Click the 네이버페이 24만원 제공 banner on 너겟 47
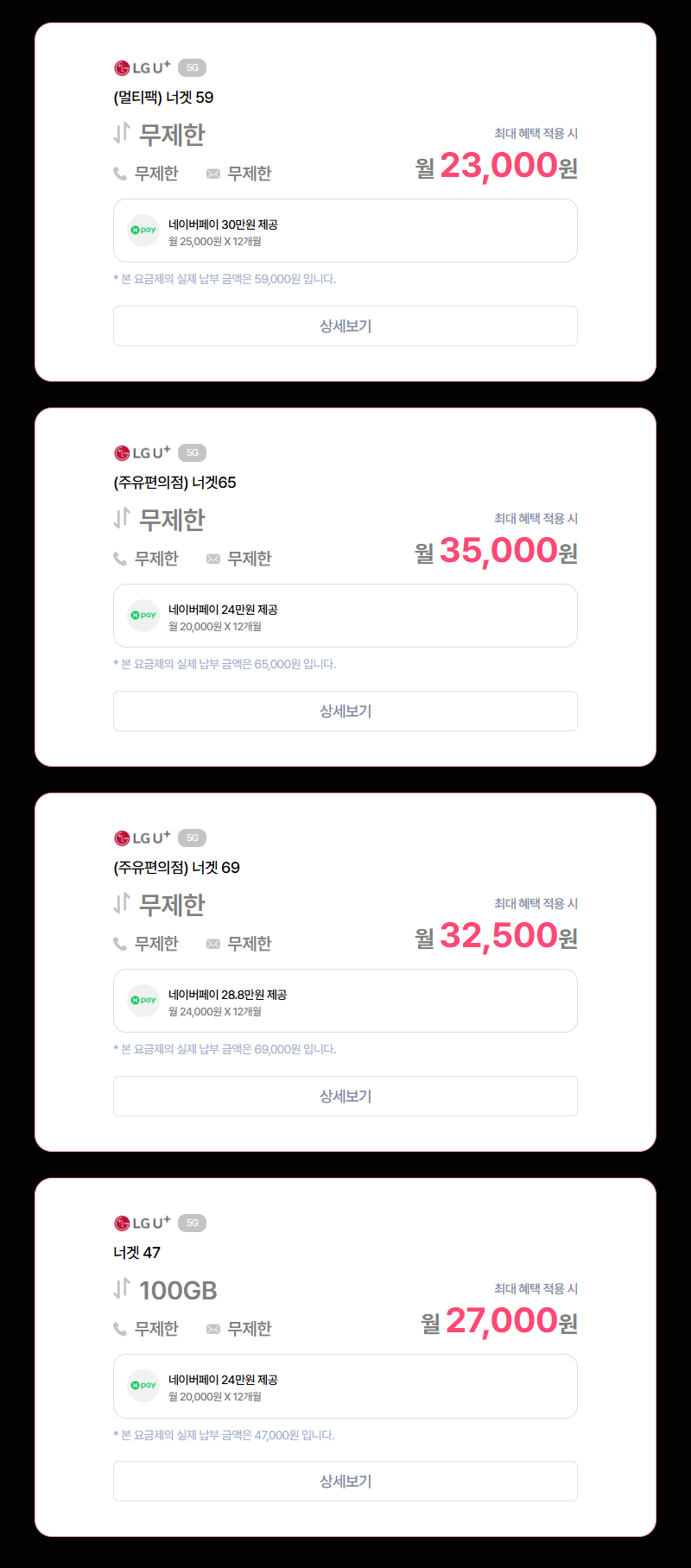 click(345, 1386)
